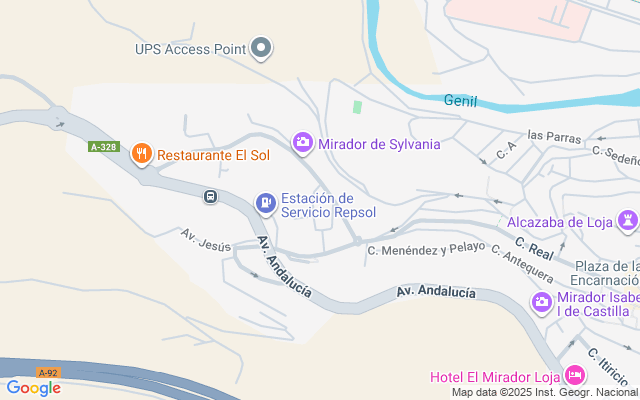Open Mirador de Sylvania on the map
This screenshot has width=640, height=400.
tap(302, 144)
